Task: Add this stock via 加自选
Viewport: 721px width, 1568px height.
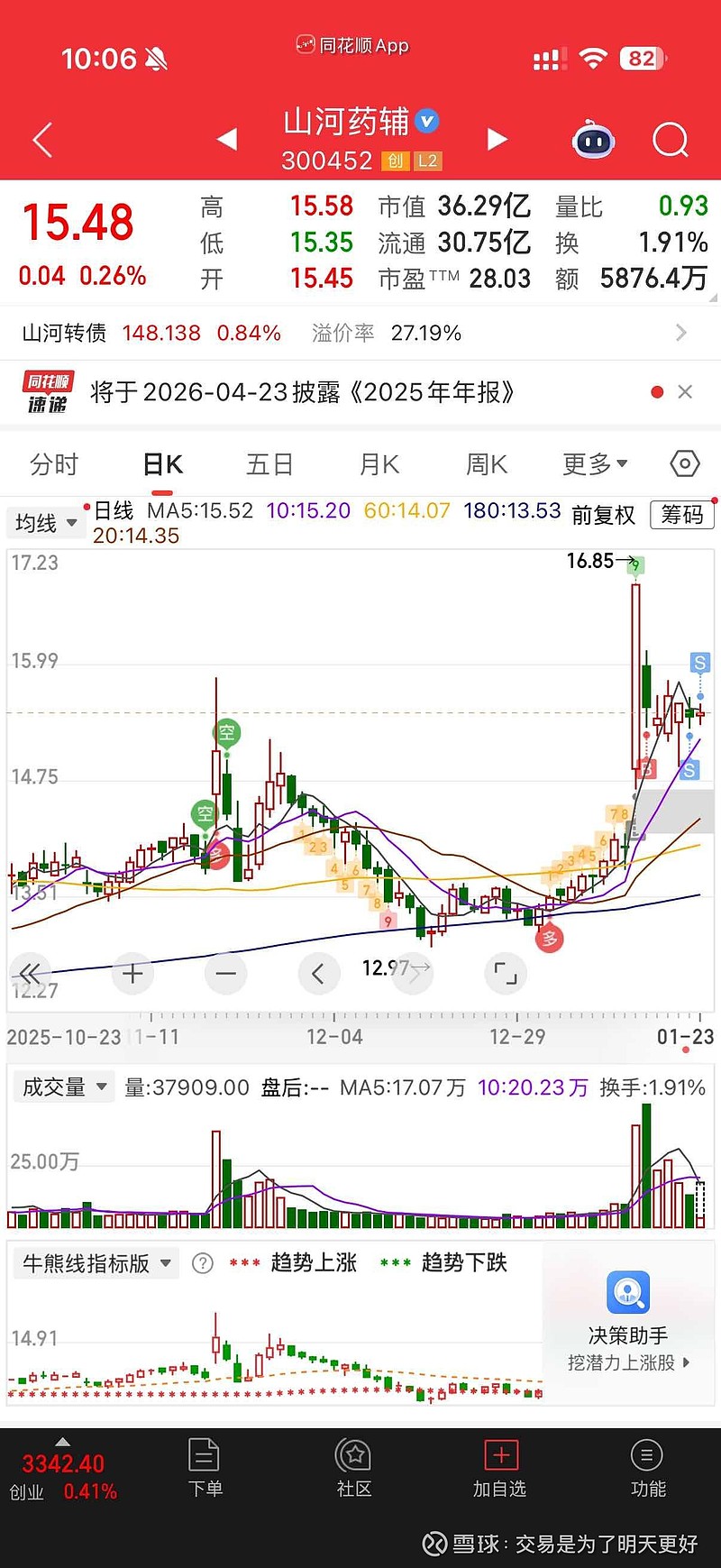Action: point(500,1469)
